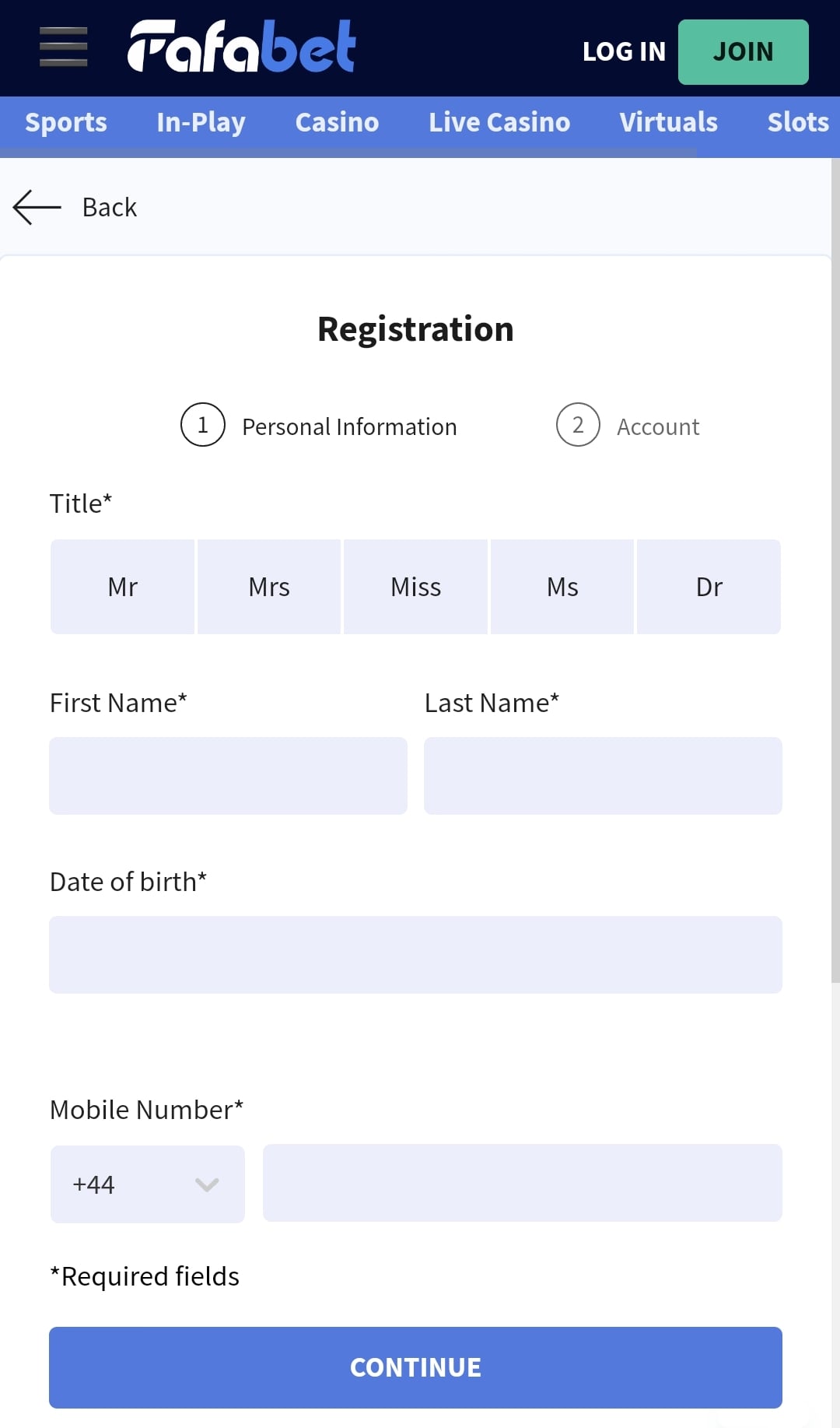The width and height of the screenshot is (840, 1428).
Task: Go to In-Play betting
Action: (200, 122)
